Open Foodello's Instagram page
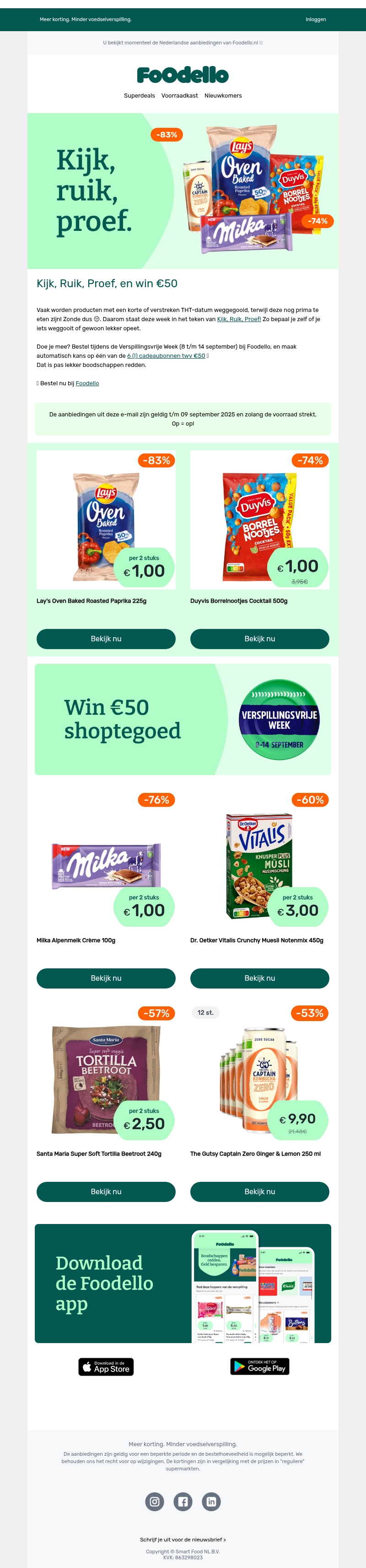Viewport: 366px width, 1568px height. point(155,1502)
